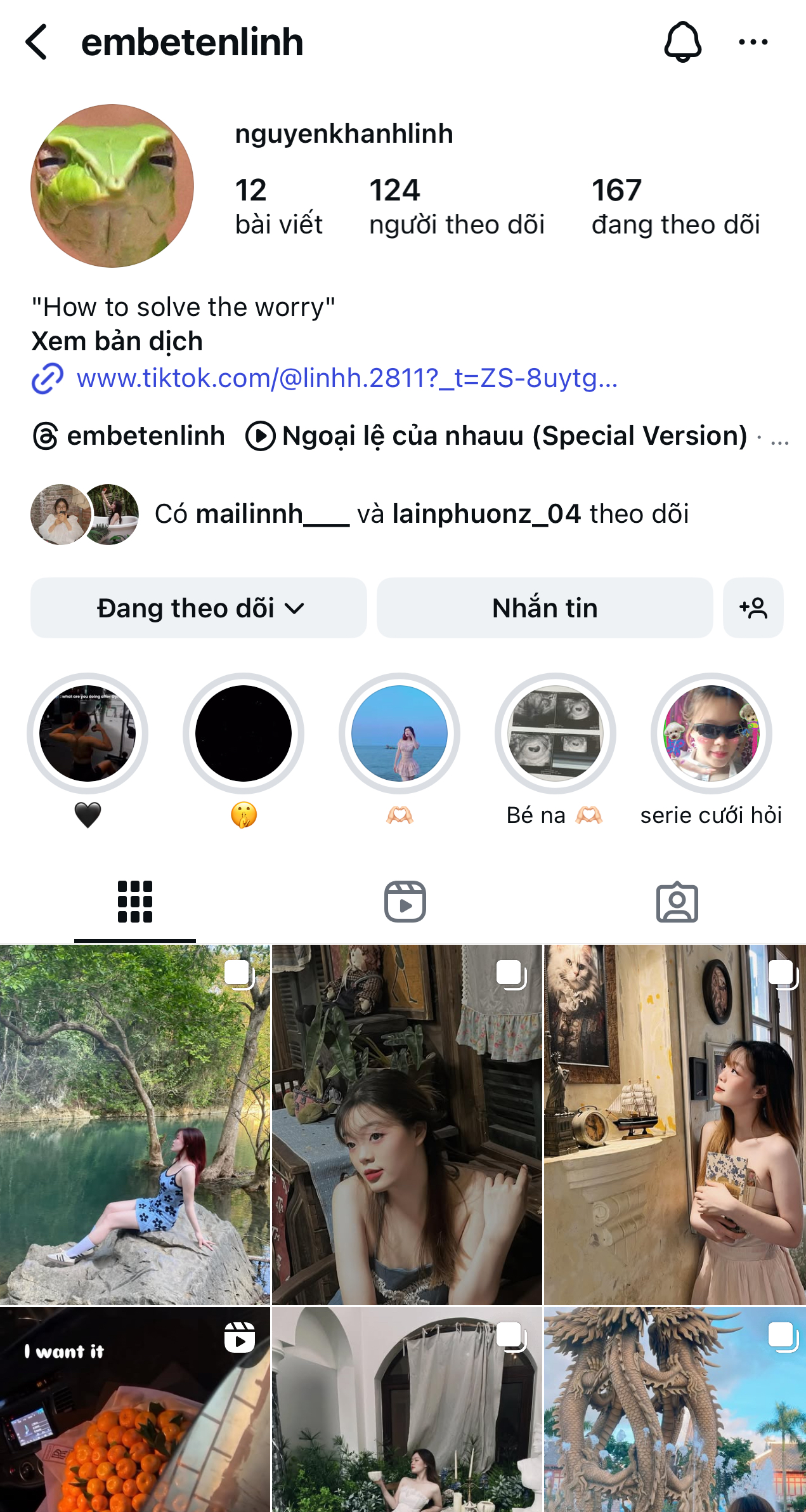Open the black heart story highlight

(88, 733)
